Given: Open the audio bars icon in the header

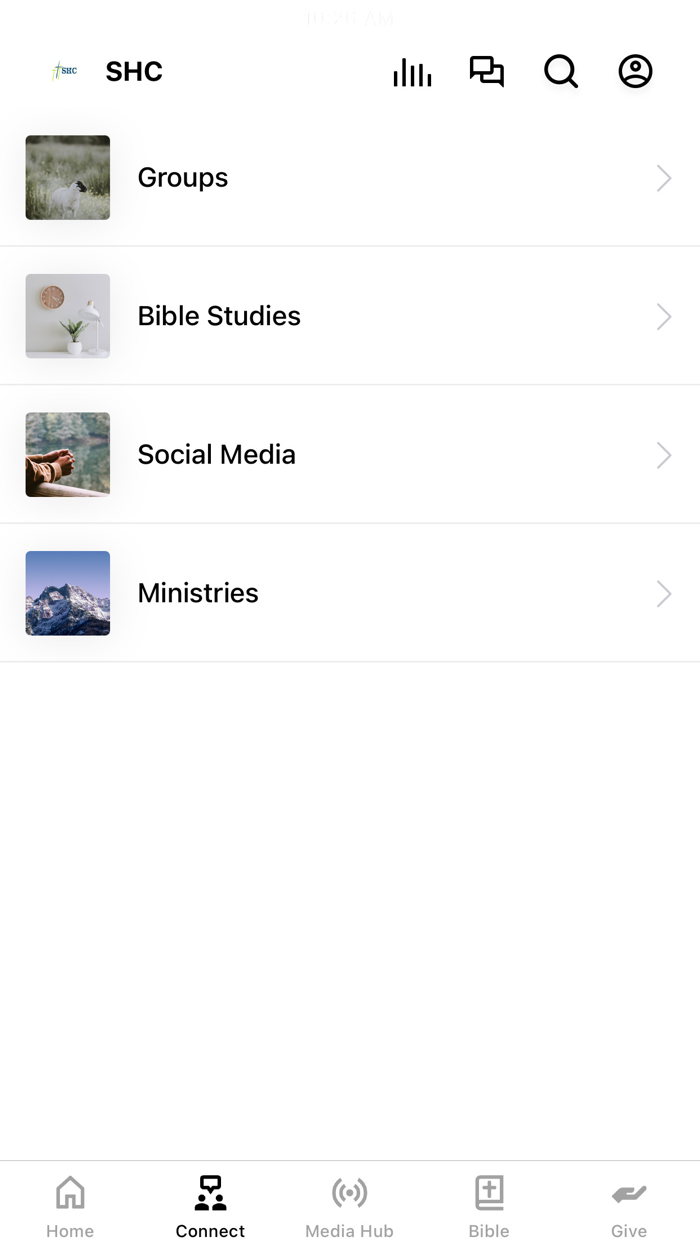Looking at the screenshot, I should (x=412, y=72).
